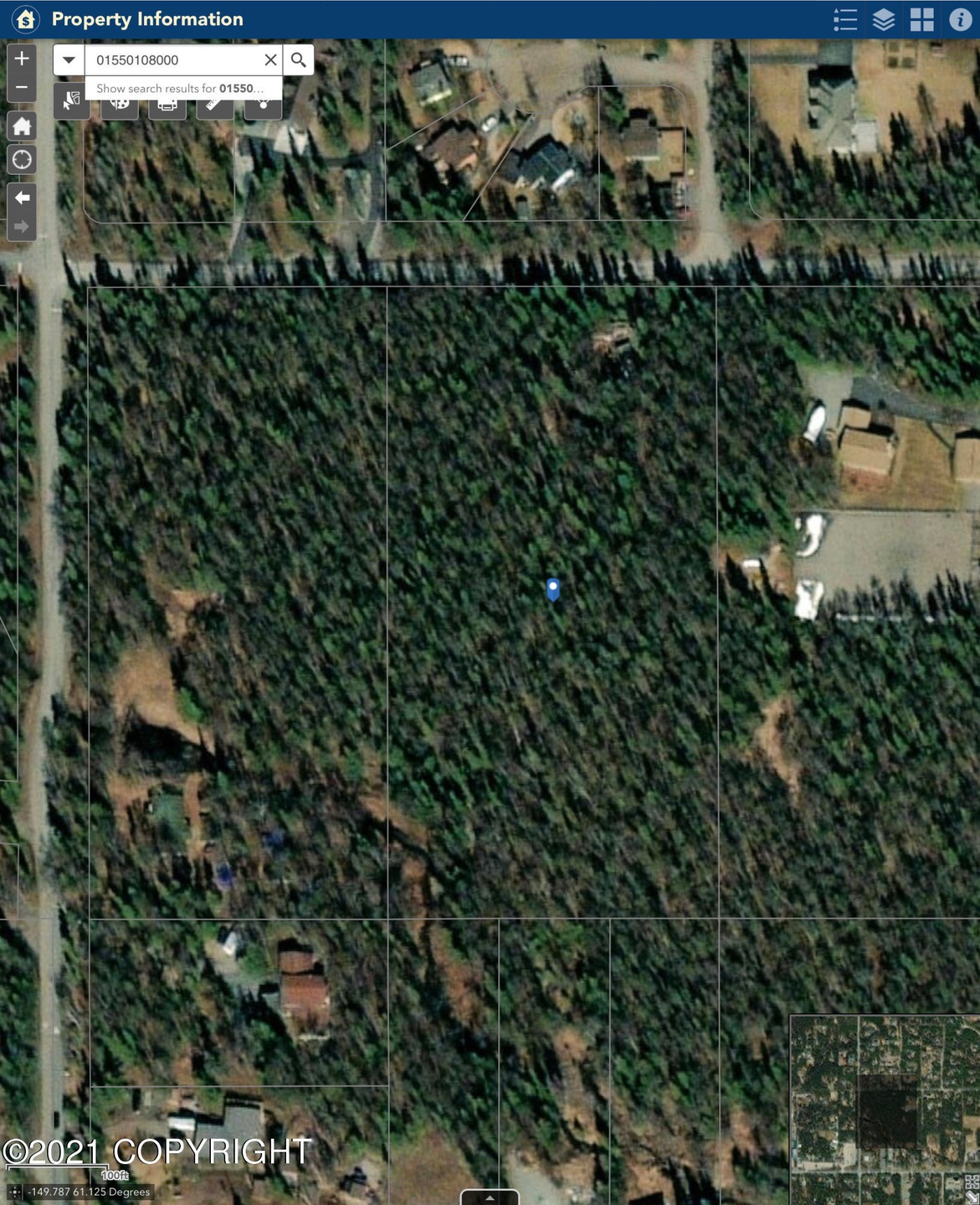This screenshot has height=1205, width=980.
Task: Find my location on the map
Action: point(22,159)
